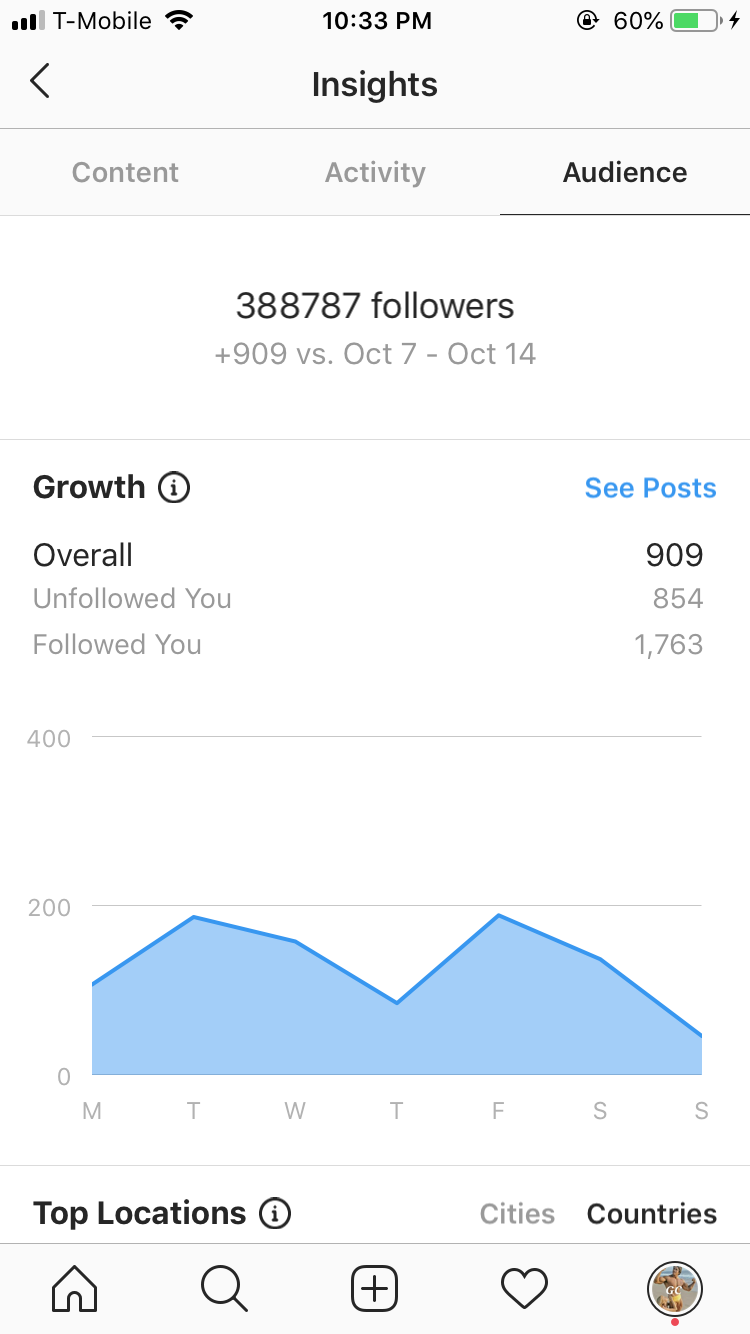
Task: Open your profile tab
Action: tap(675, 1288)
